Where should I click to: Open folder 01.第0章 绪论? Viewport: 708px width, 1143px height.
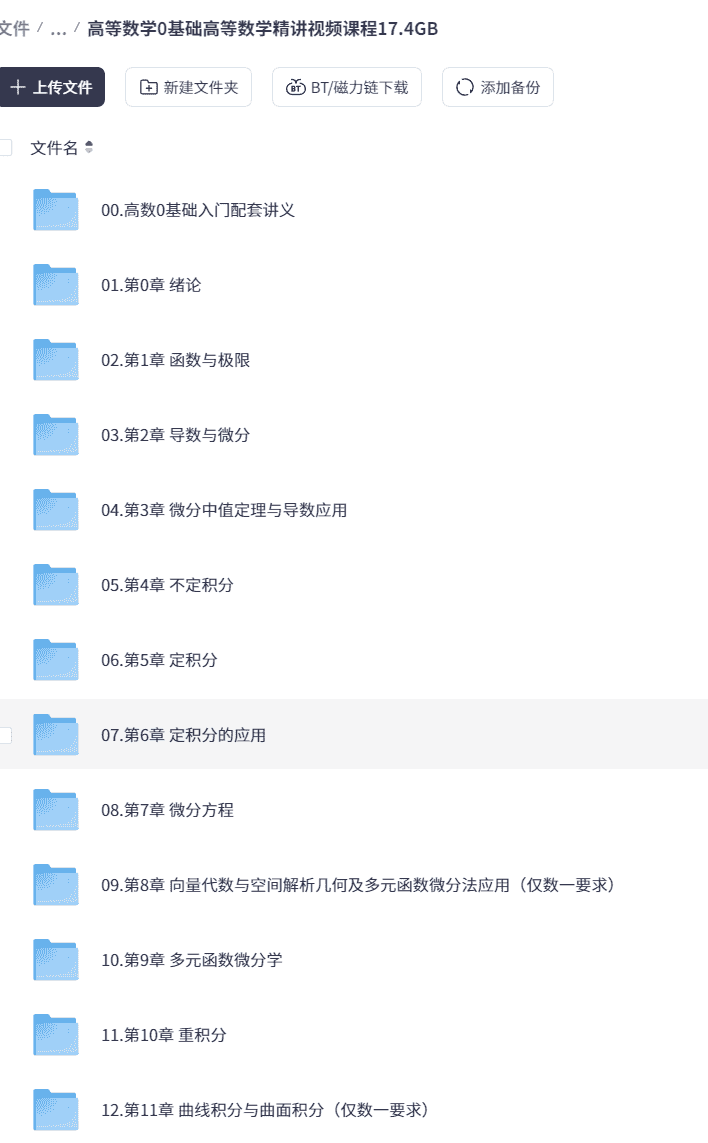(151, 285)
